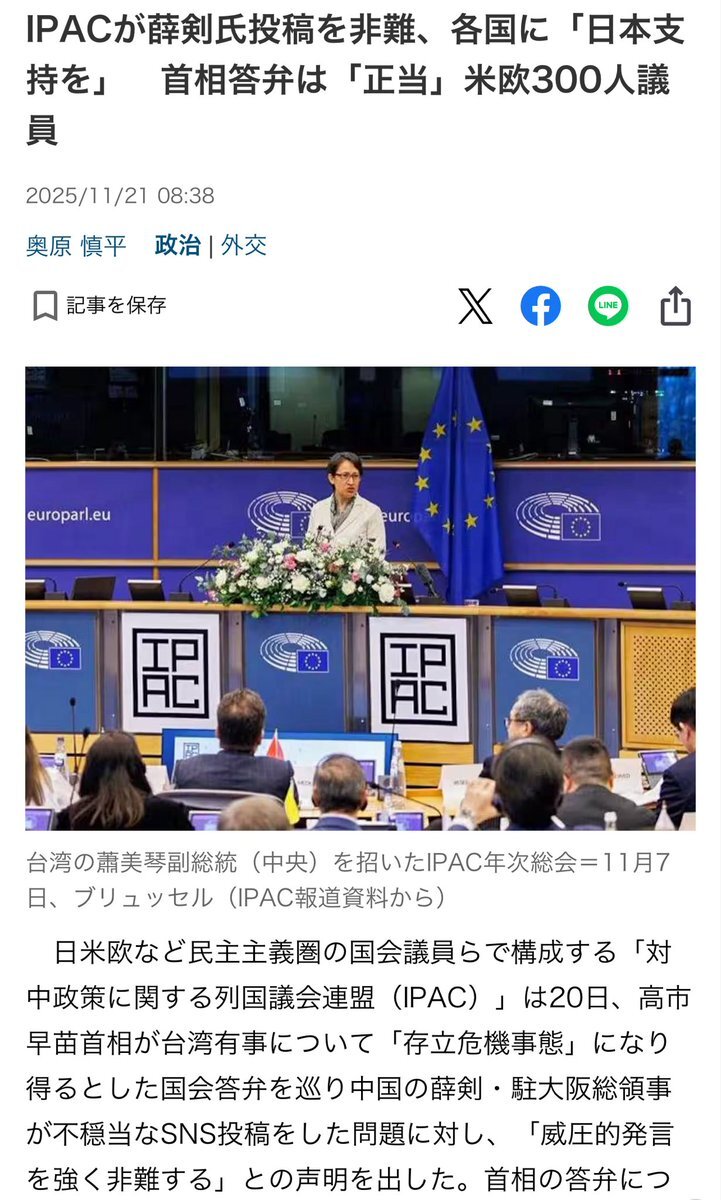Share the article on Facebook

click(541, 306)
